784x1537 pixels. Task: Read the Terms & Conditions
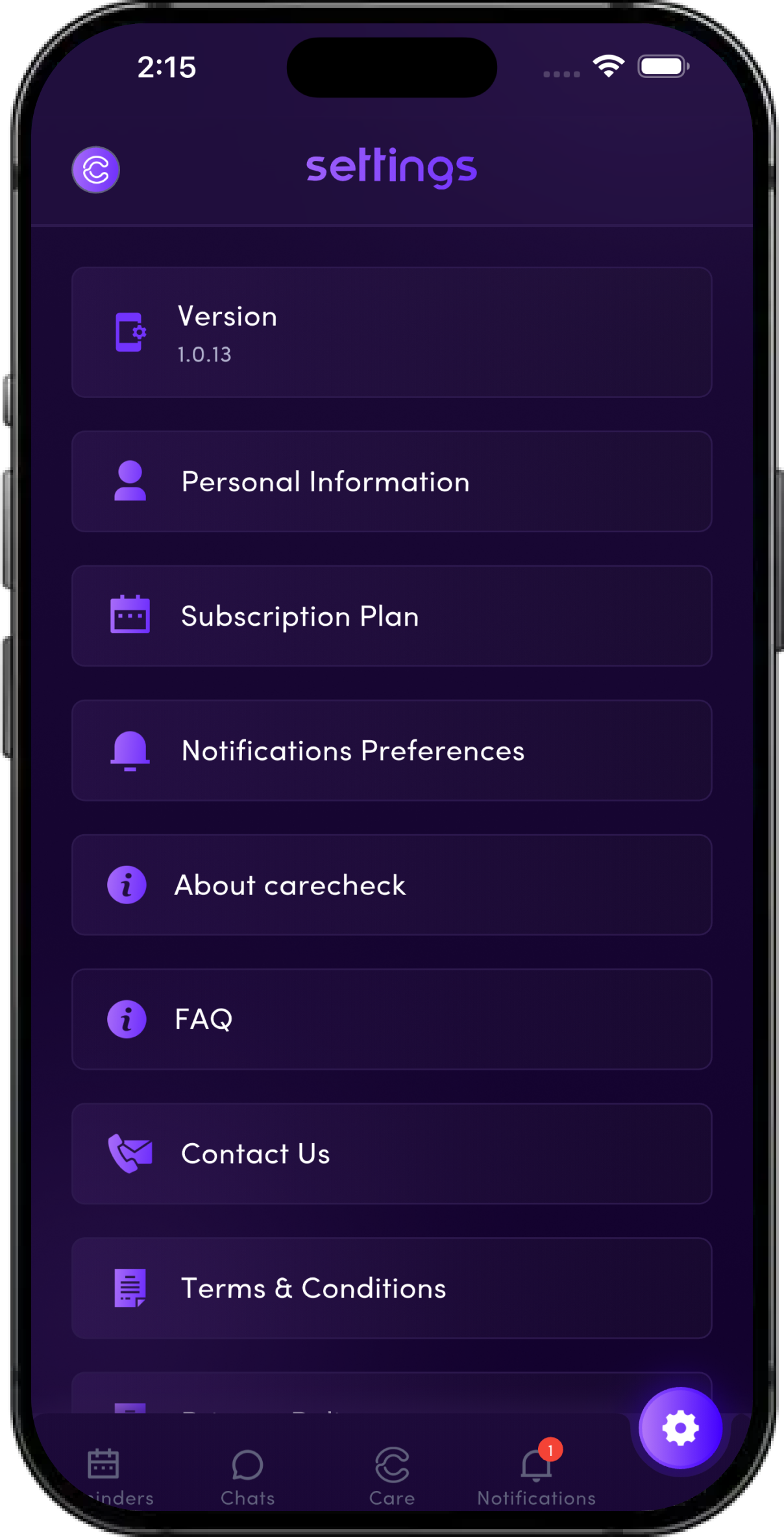(x=391, y=1288)
